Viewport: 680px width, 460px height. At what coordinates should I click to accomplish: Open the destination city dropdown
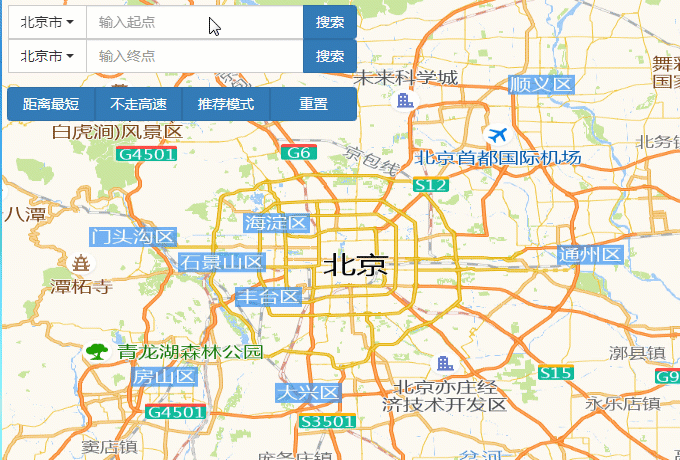(47, 56)
